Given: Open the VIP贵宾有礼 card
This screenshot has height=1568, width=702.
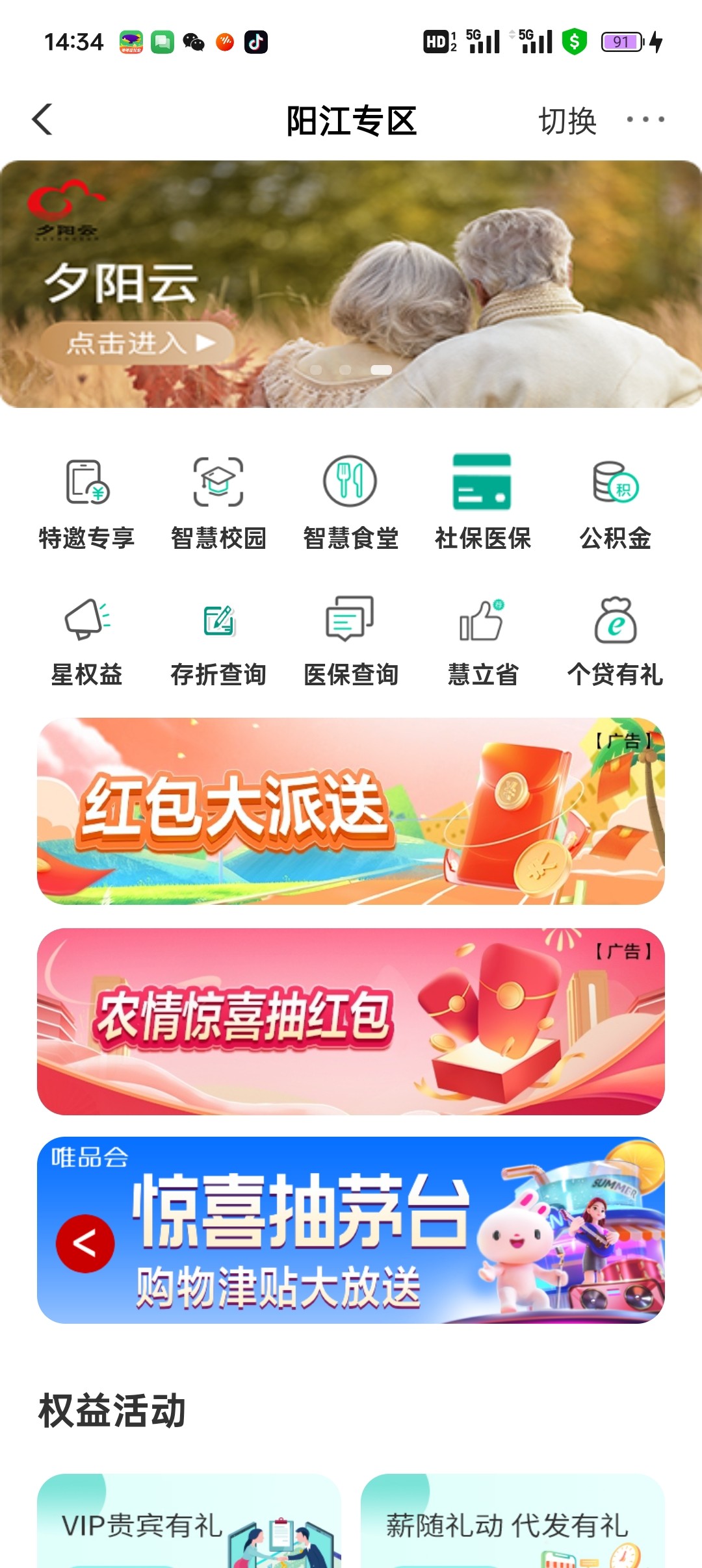Looking at the screenshot, I should (188, 1523).
